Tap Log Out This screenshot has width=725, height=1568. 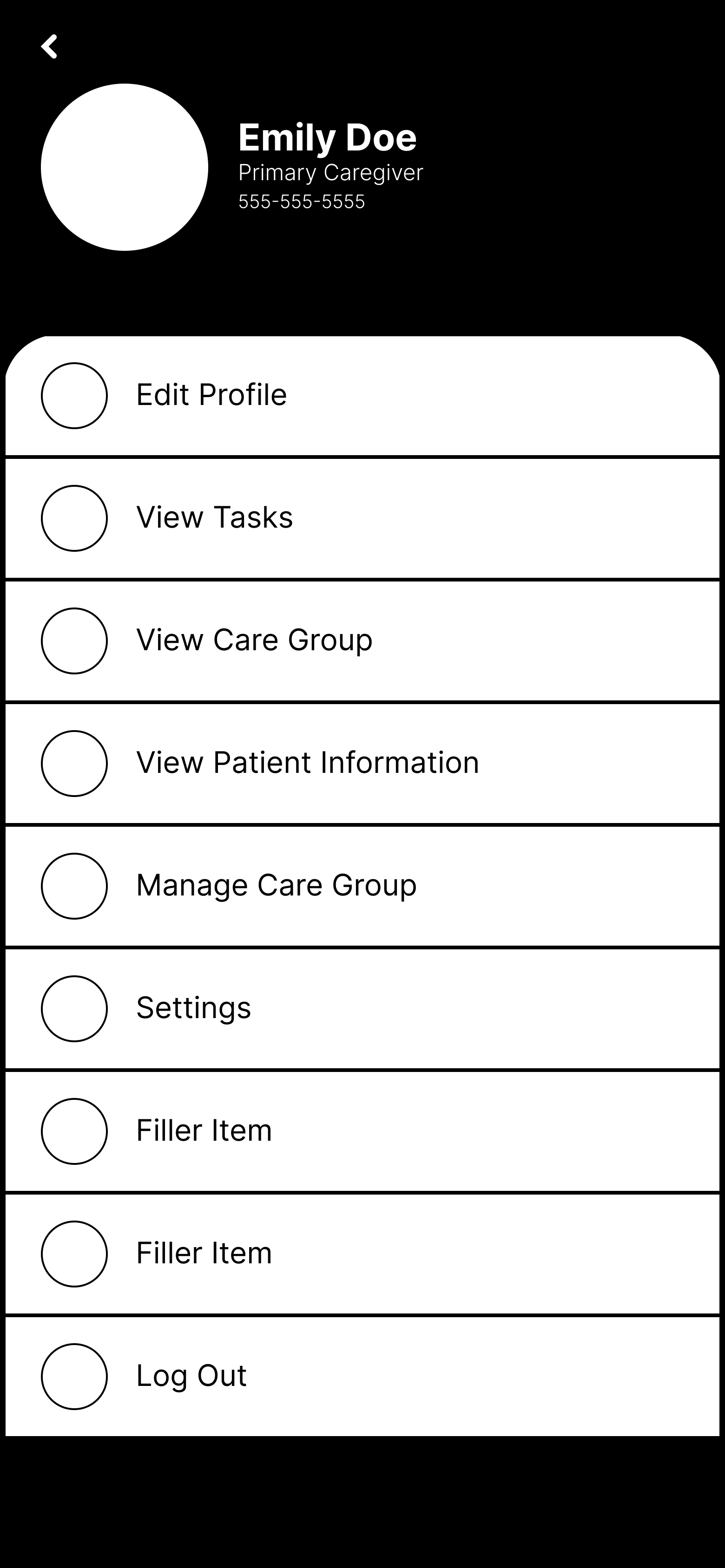click(x=362, y=1377)
